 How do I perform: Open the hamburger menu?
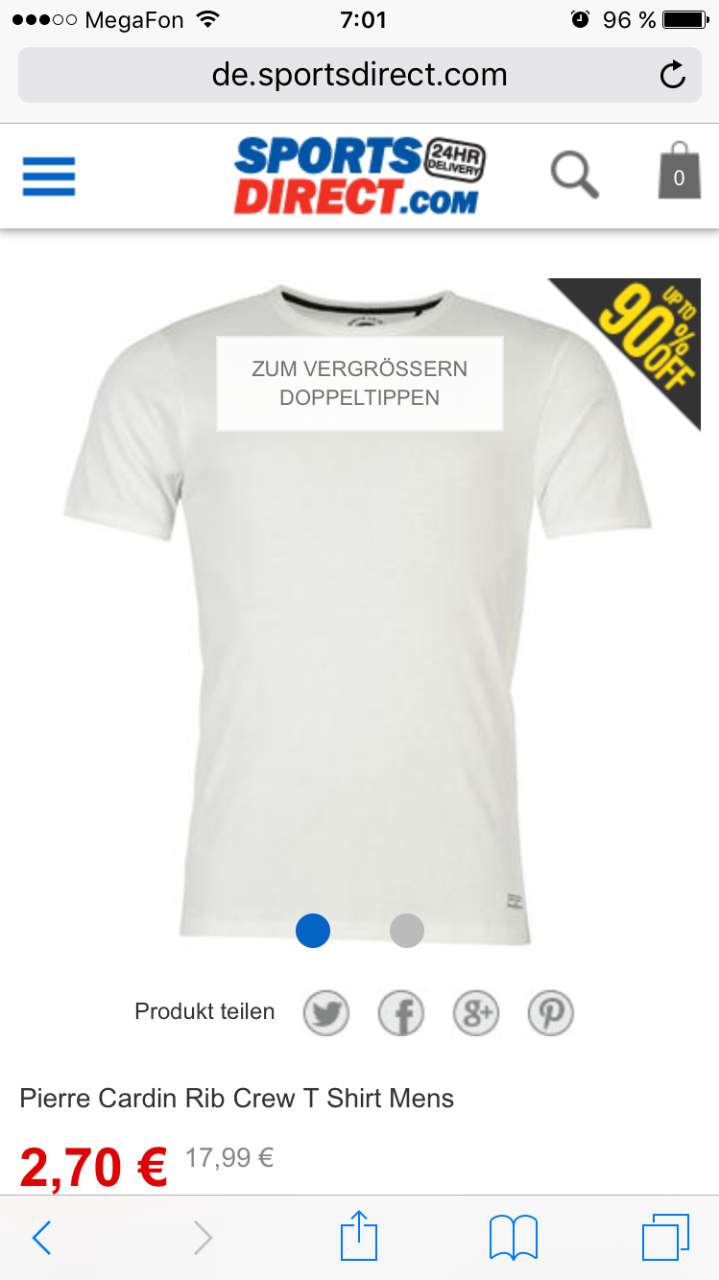pos(49,178)
